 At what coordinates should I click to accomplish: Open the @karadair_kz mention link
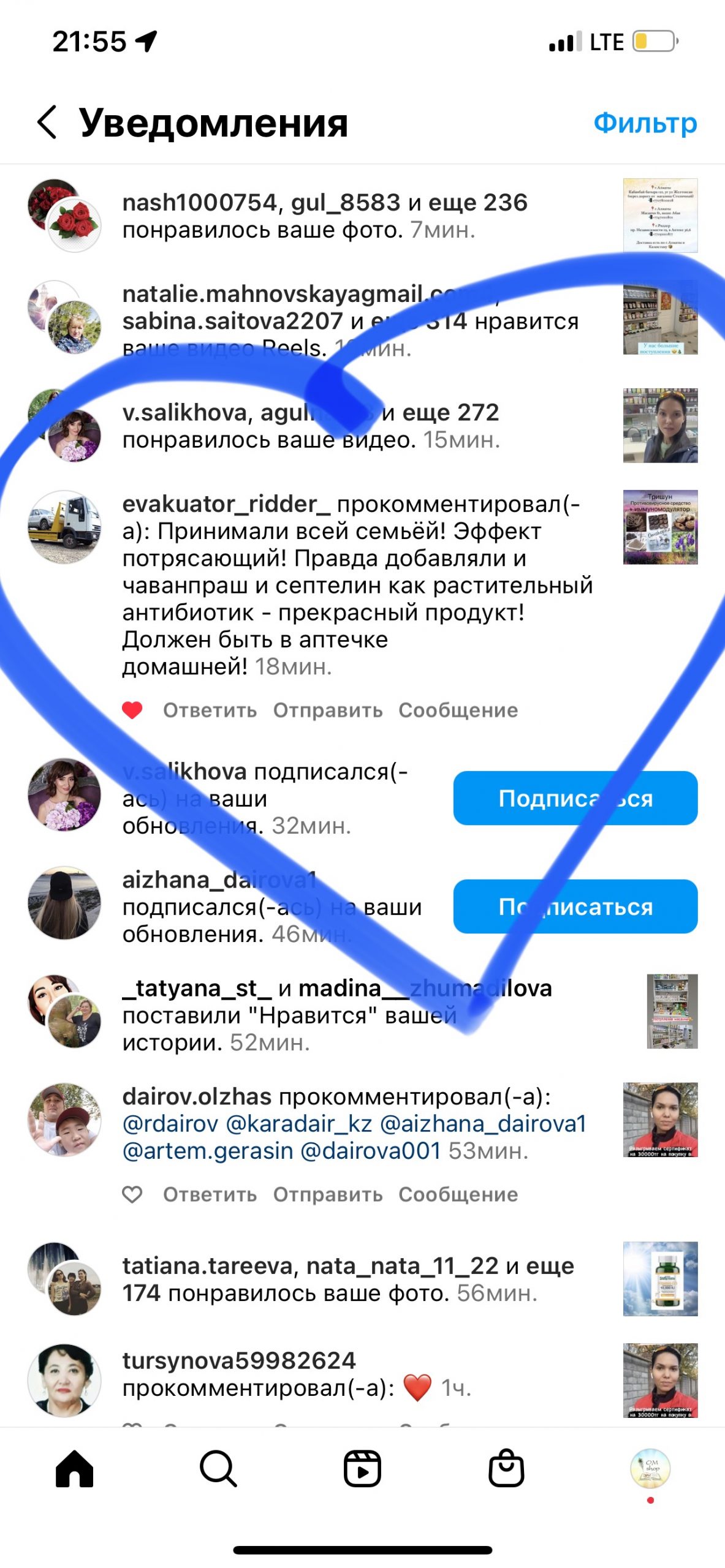(x=299, y=1123)
